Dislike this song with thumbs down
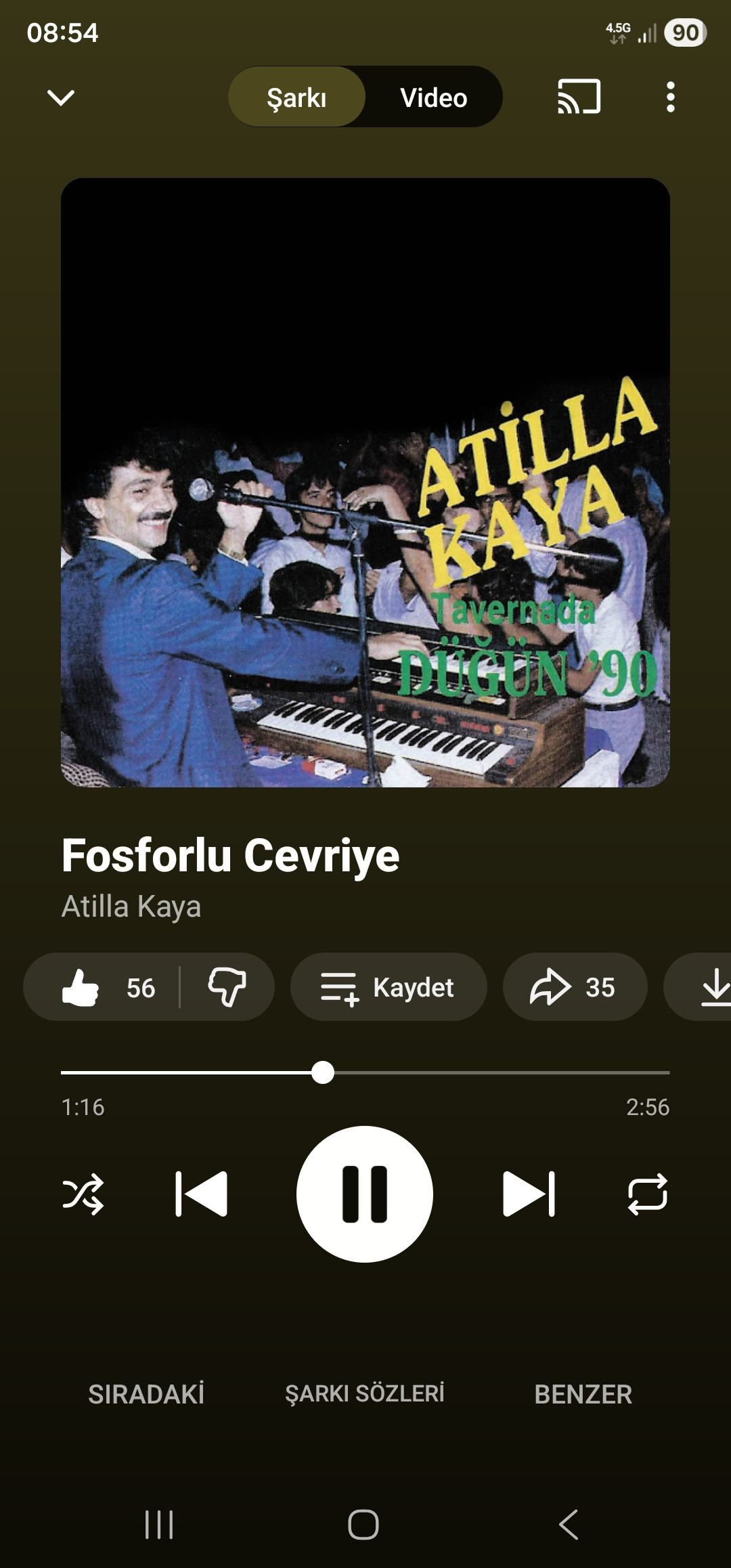 point(227,988)
